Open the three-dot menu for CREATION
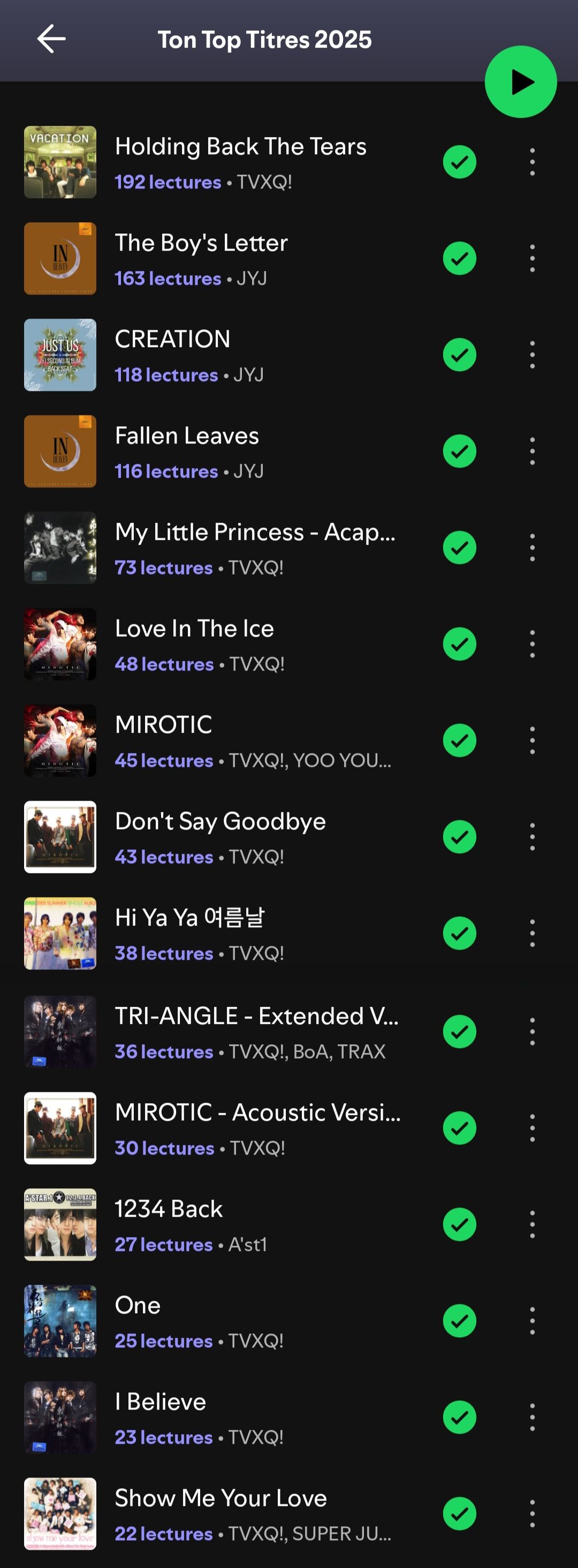 point(532,355)
